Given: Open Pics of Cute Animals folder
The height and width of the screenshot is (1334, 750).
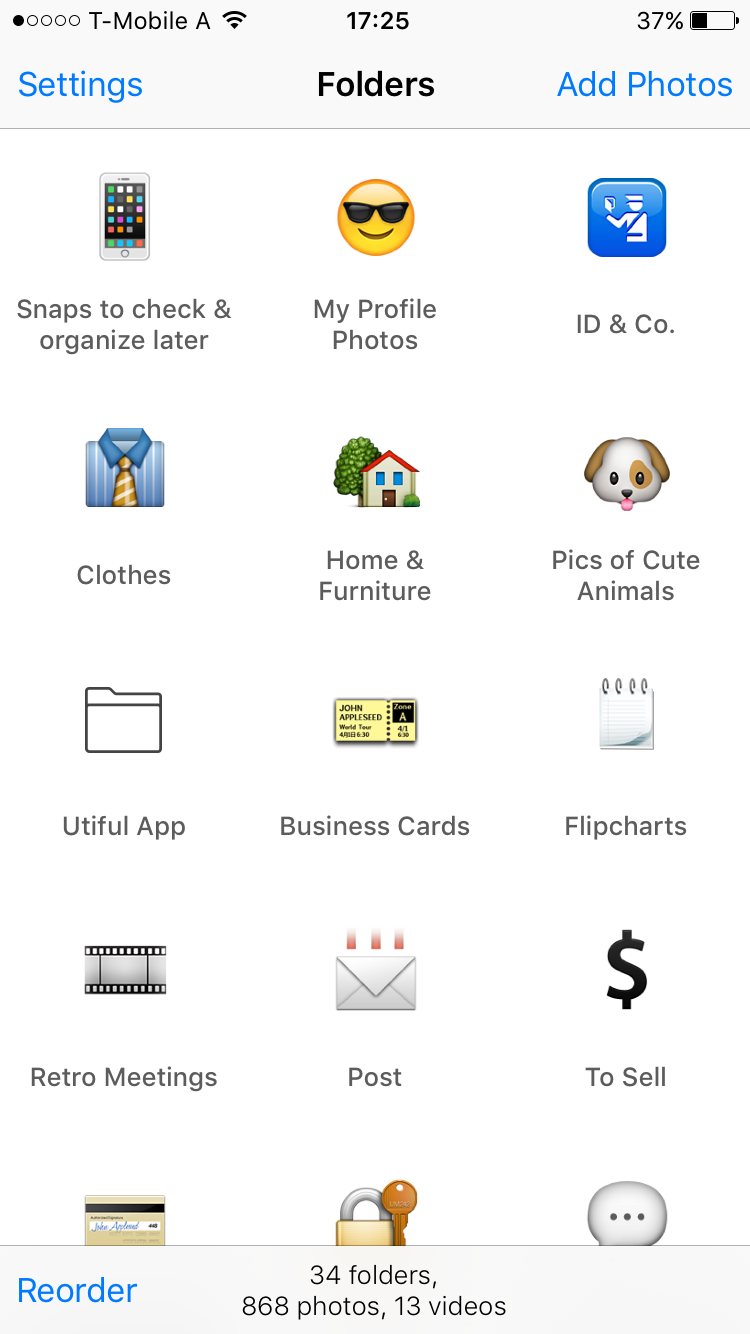Looking at the screenshot, I should 626,468.
